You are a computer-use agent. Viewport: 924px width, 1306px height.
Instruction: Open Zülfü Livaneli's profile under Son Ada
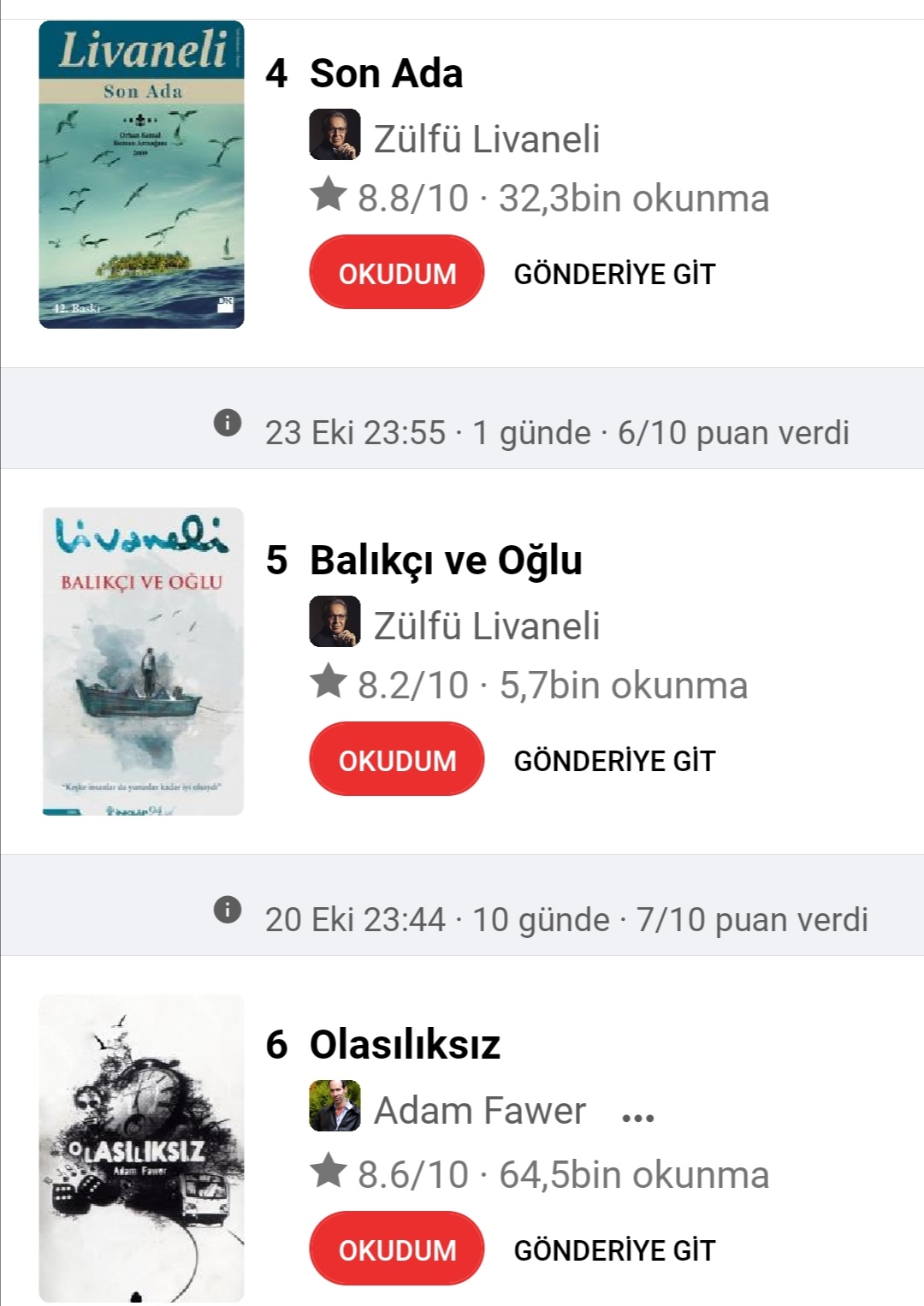486,139
